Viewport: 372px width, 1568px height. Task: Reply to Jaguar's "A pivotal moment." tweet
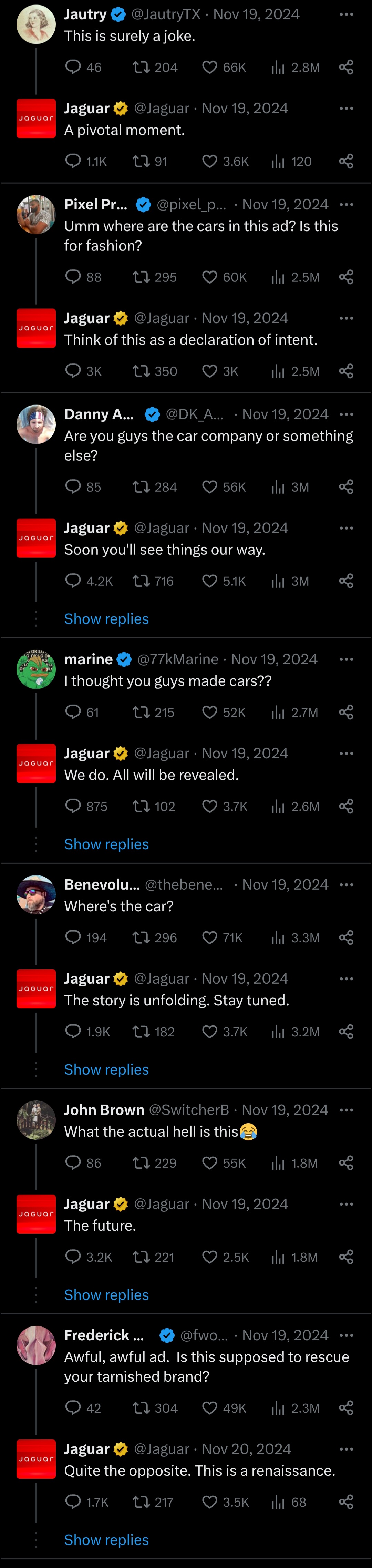pos(73,161)
